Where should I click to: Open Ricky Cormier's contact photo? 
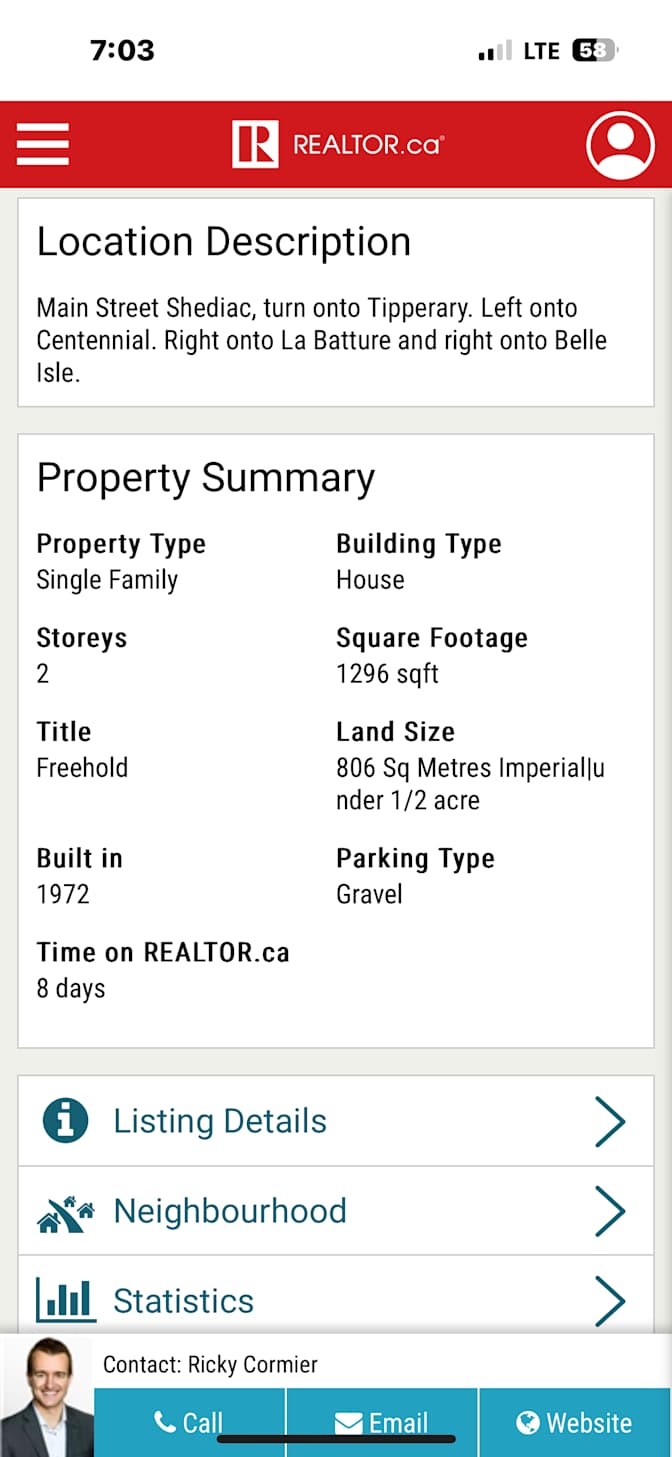point(46,1398)
